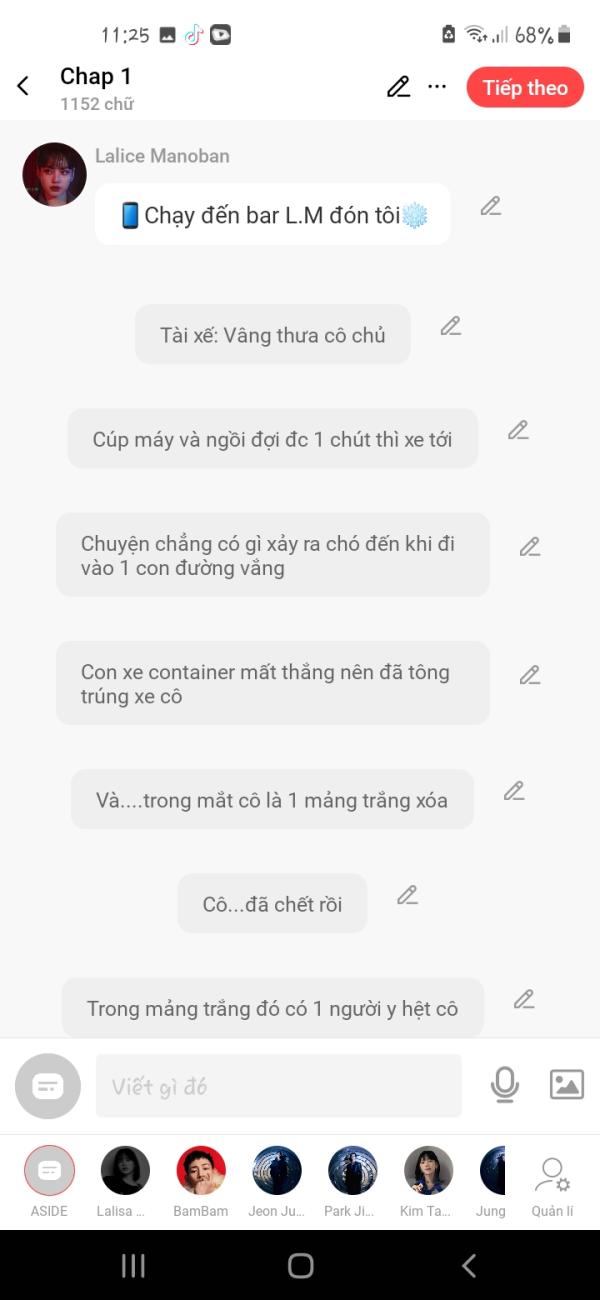This screenshot has height=1300, width=600.
Task: Edit the line "Tài xế: Vâng thưa cô chủ"
Action: 451,326
